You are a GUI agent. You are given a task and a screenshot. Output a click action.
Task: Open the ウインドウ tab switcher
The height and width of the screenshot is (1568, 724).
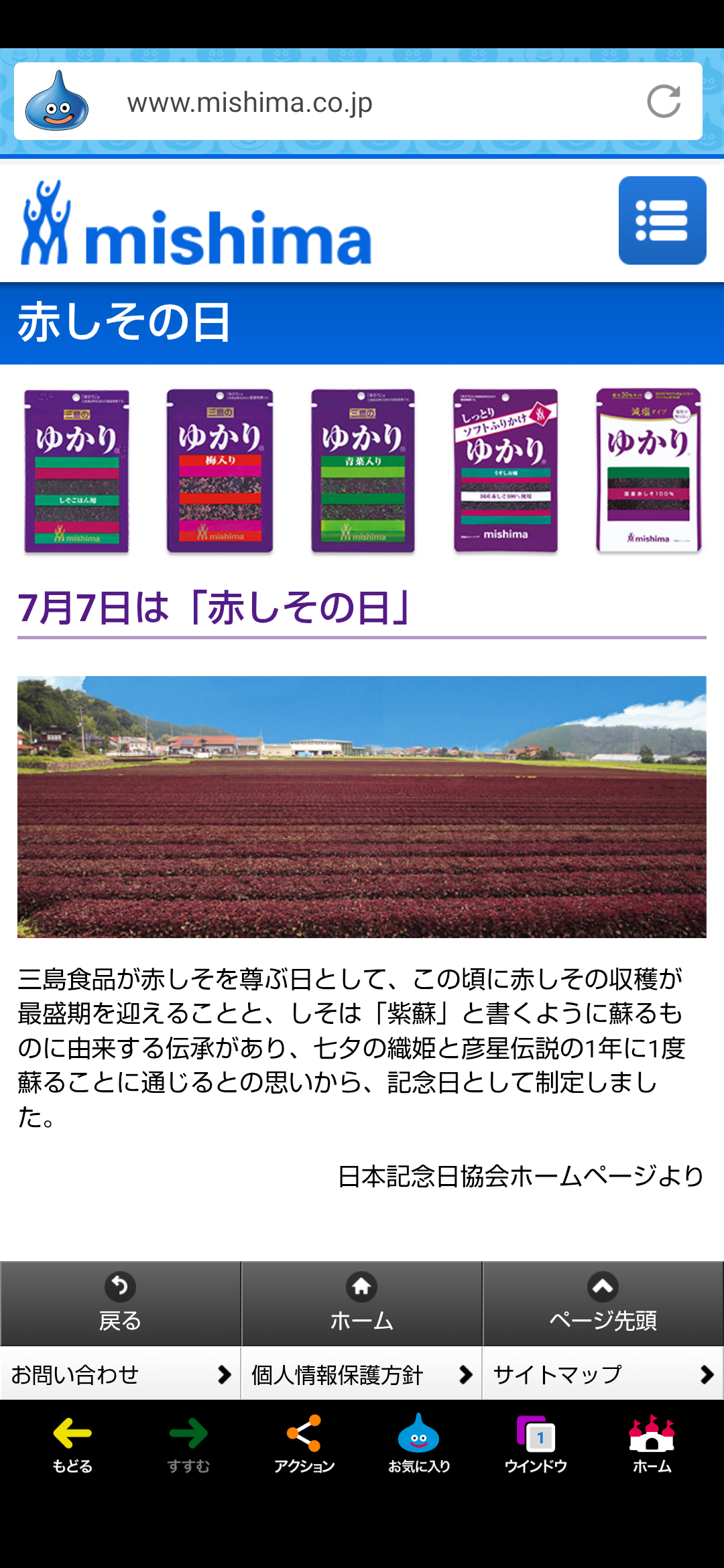pos(536,1445)
